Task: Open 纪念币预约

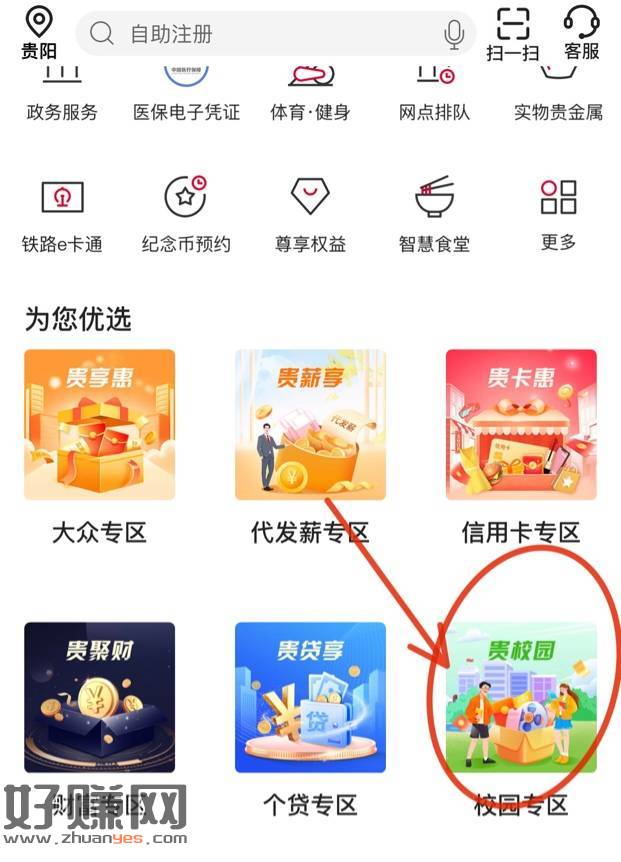Action: [x=186, y=215]
